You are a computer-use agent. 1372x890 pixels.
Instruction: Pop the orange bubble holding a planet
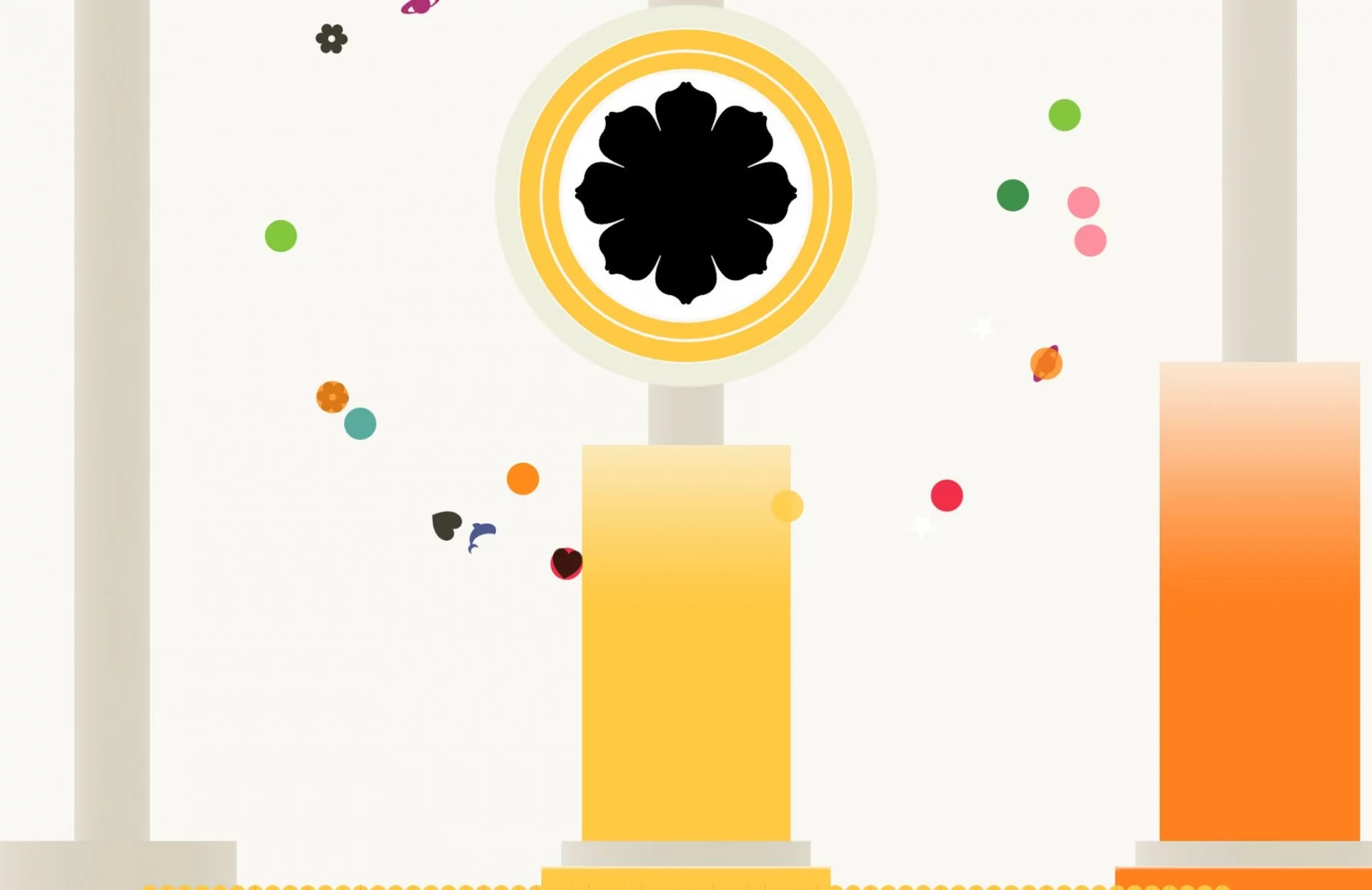pyautogui.click(x=1046, y=364)
